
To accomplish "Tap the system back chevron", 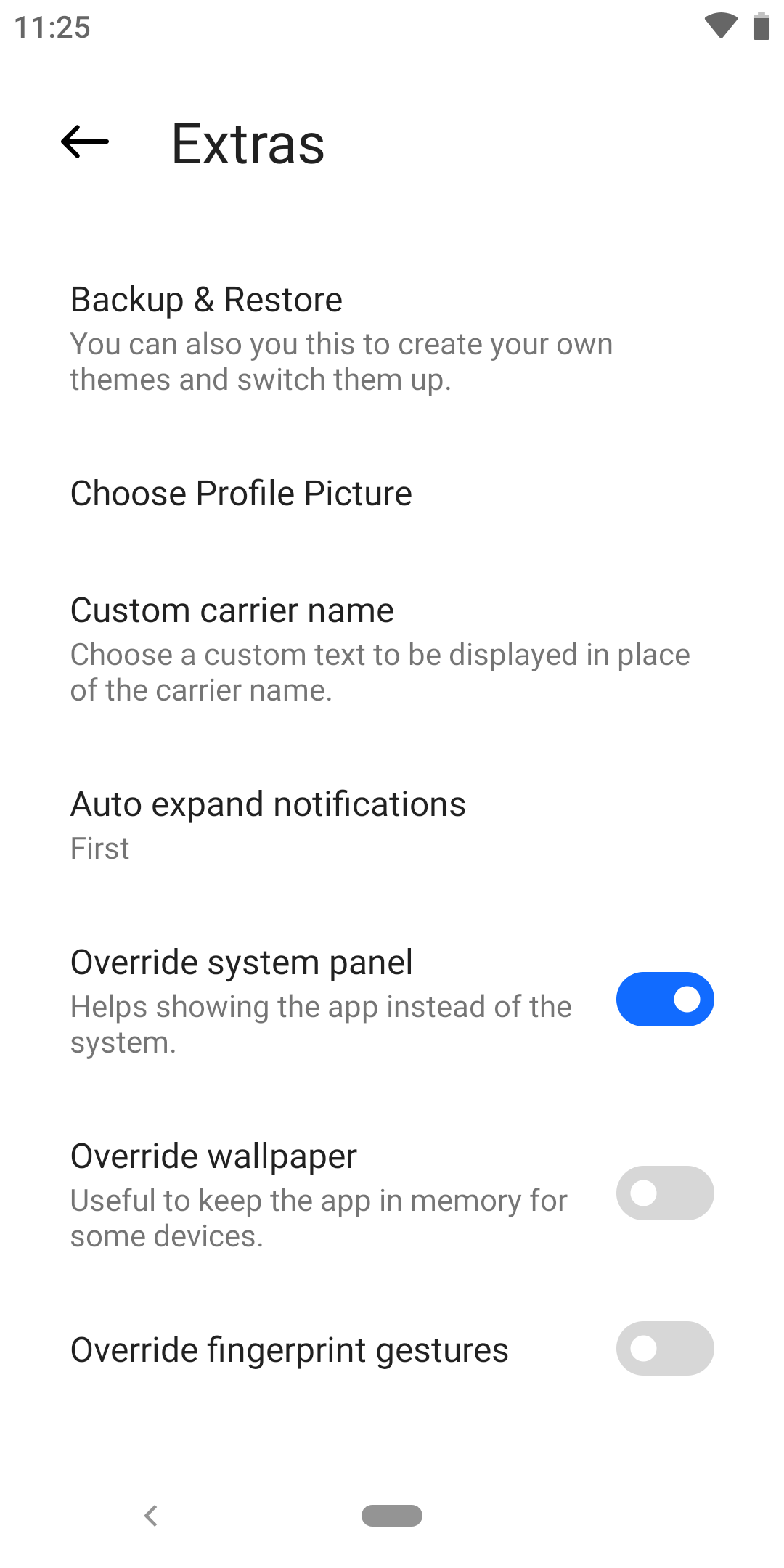I will [x=151, y=1516].
